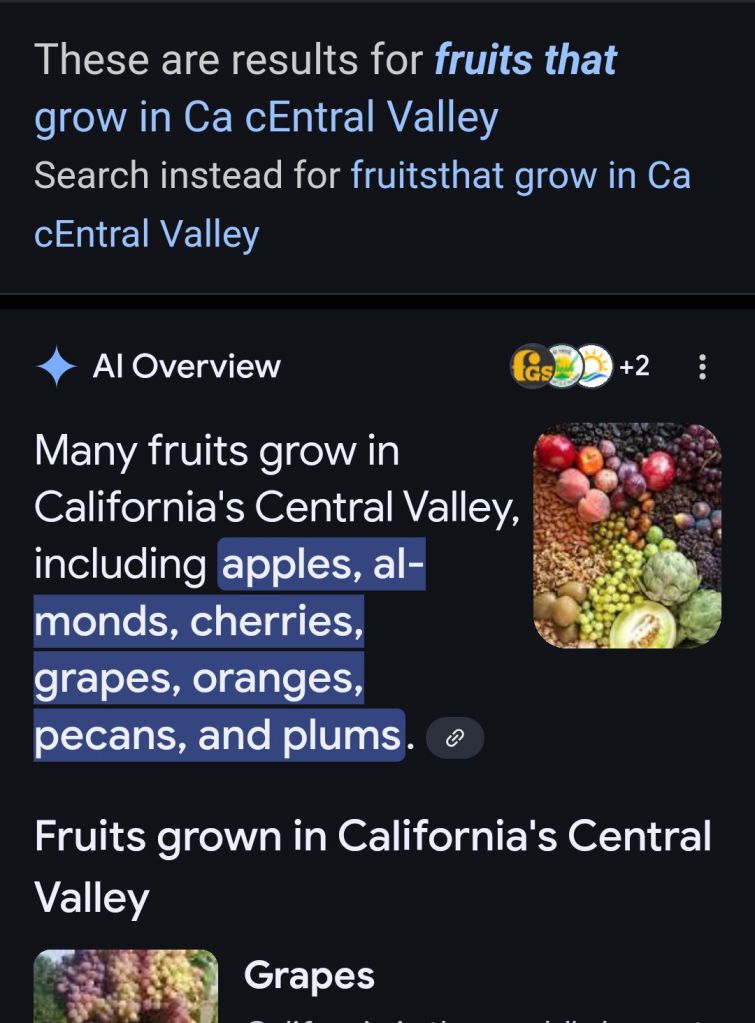Tap the link icon after plums
755x1023 pixels.
tap(455, 738)
